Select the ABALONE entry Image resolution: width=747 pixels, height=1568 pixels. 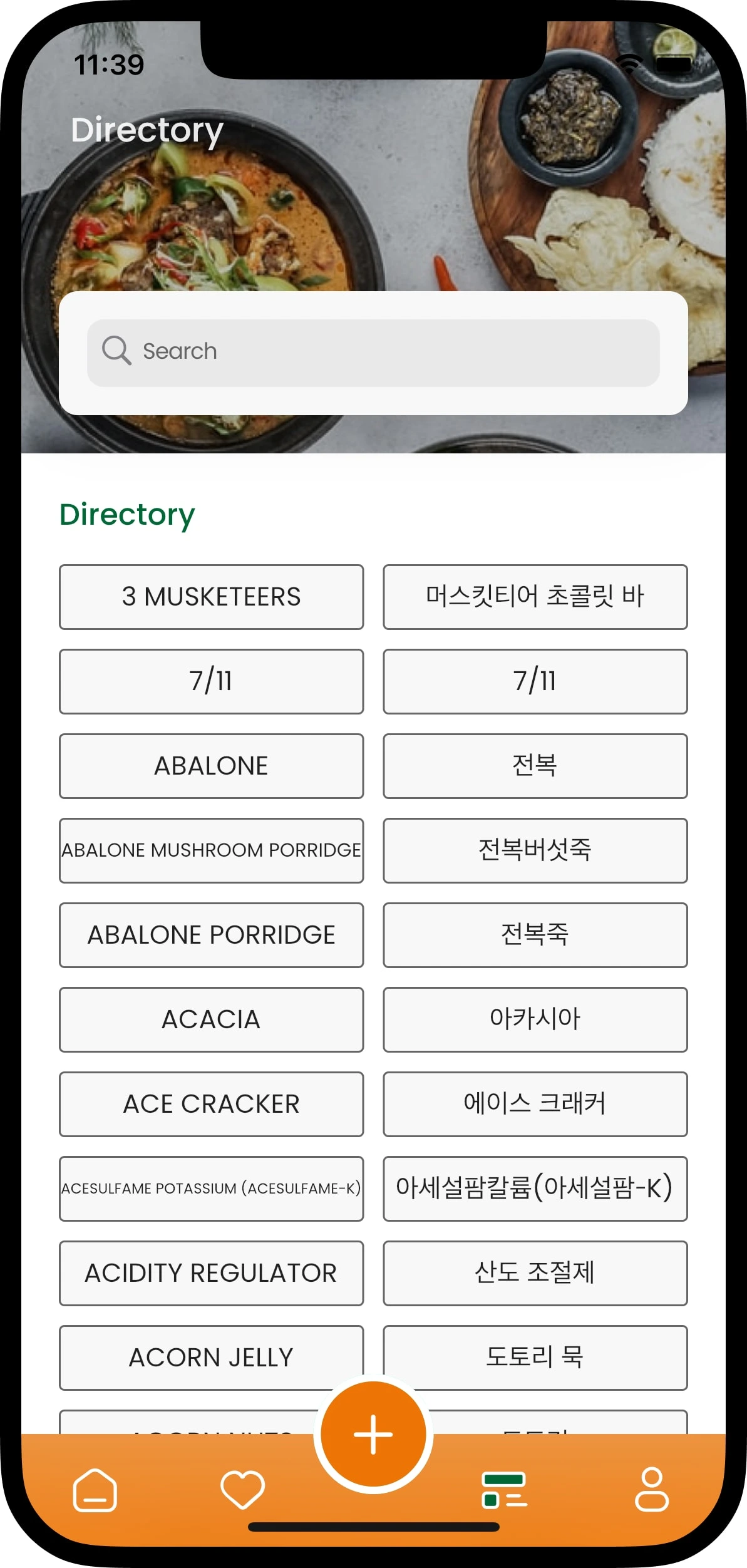pyautogui.click(x=211, y=766)
